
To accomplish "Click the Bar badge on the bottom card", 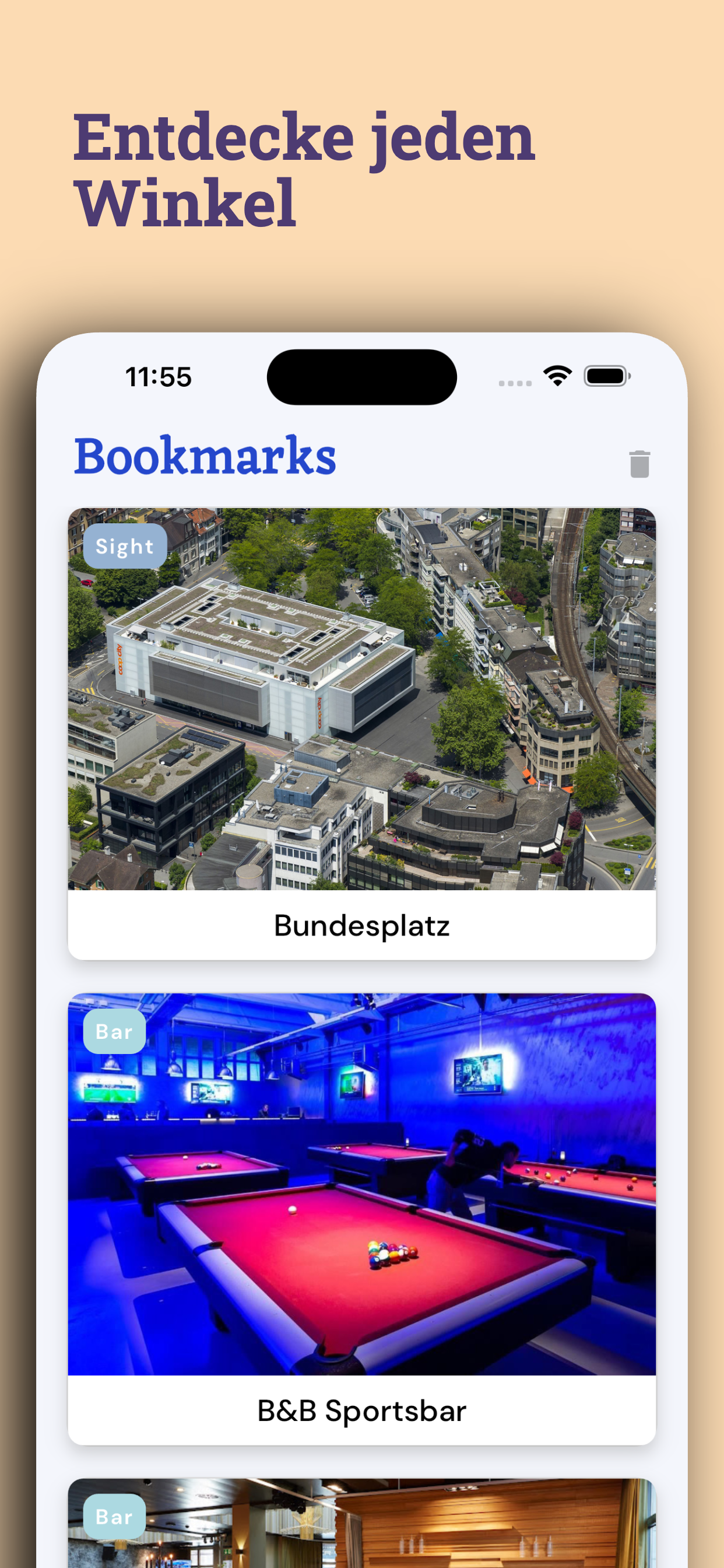I will tap(115, 1516).
